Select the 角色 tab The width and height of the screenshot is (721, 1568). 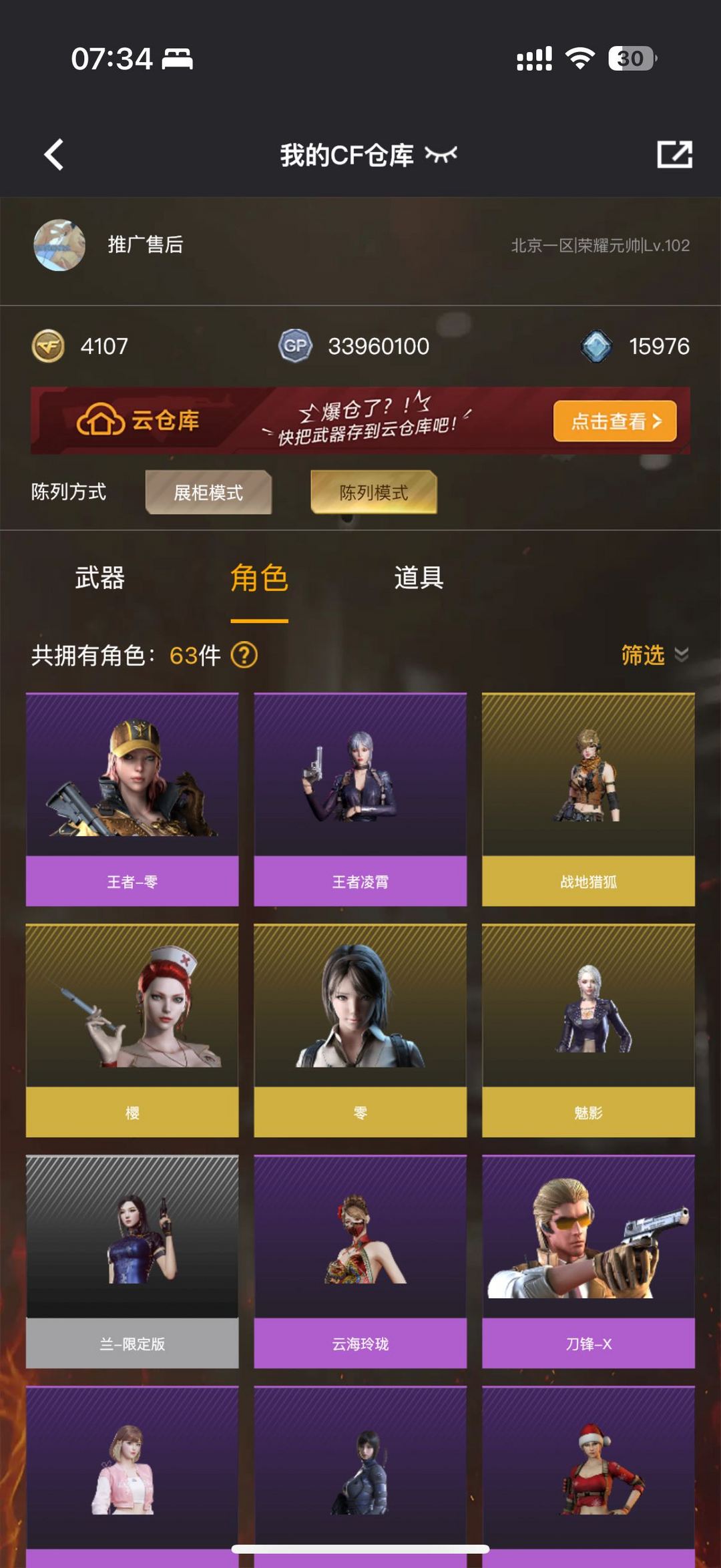[259, 578]
